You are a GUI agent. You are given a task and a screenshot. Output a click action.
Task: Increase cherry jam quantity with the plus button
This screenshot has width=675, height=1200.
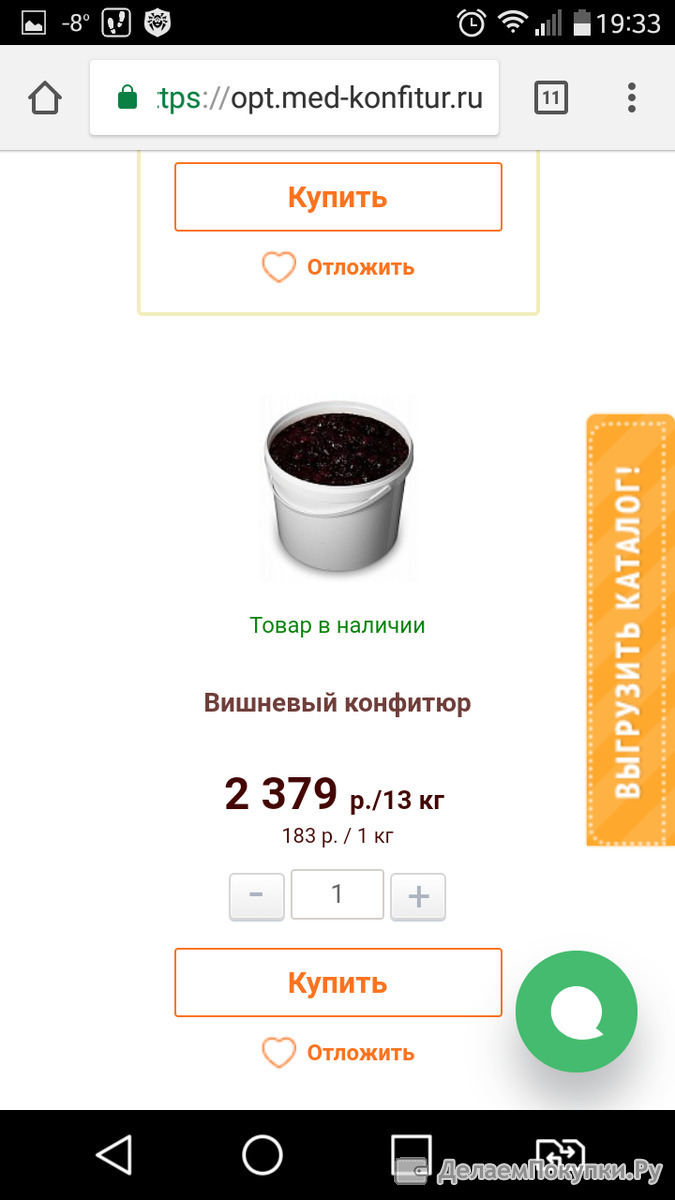coord(418,896)
